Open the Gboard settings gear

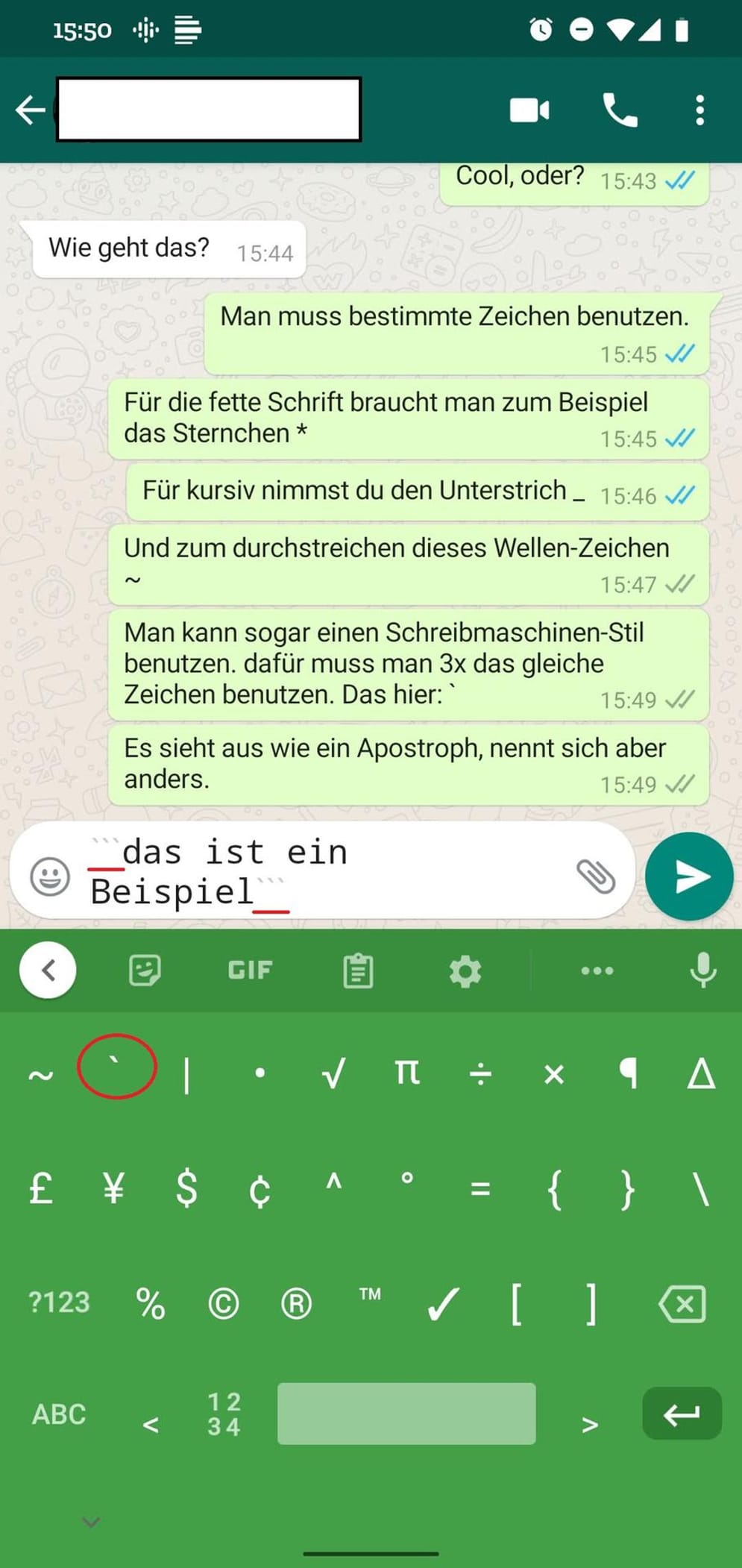click(466, 970)
